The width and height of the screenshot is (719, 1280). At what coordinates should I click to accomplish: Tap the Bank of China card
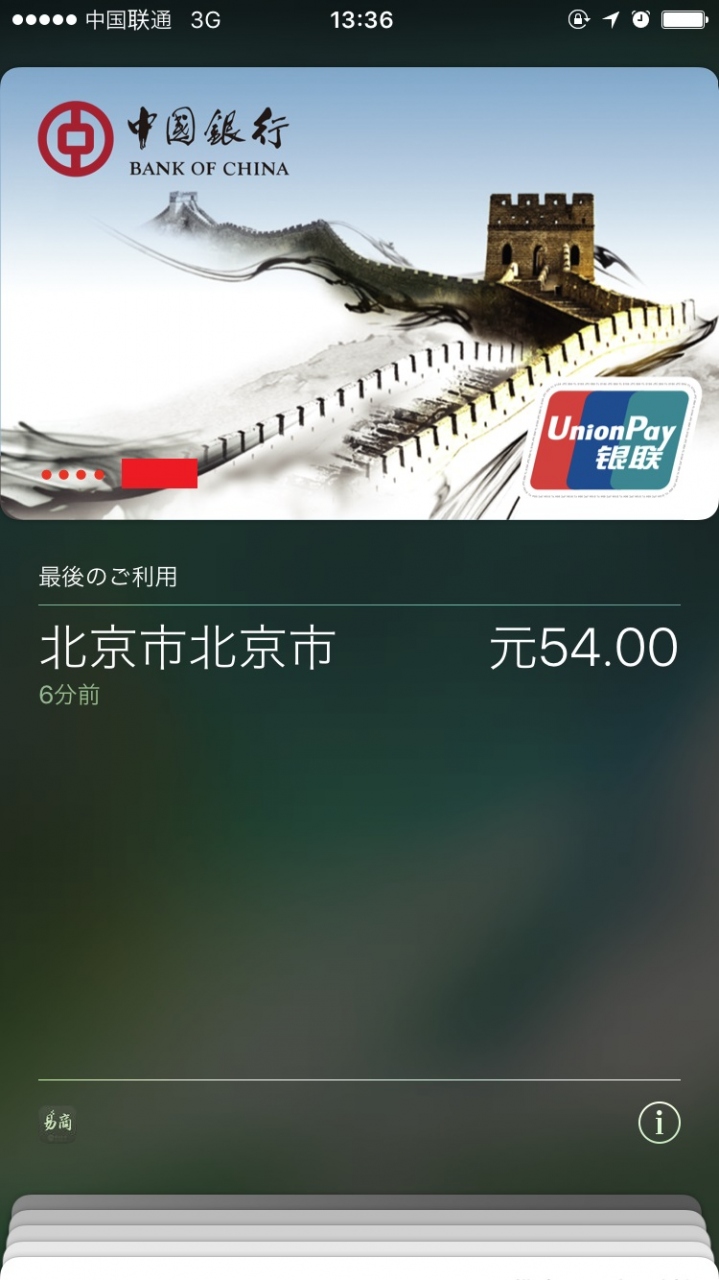359,293
